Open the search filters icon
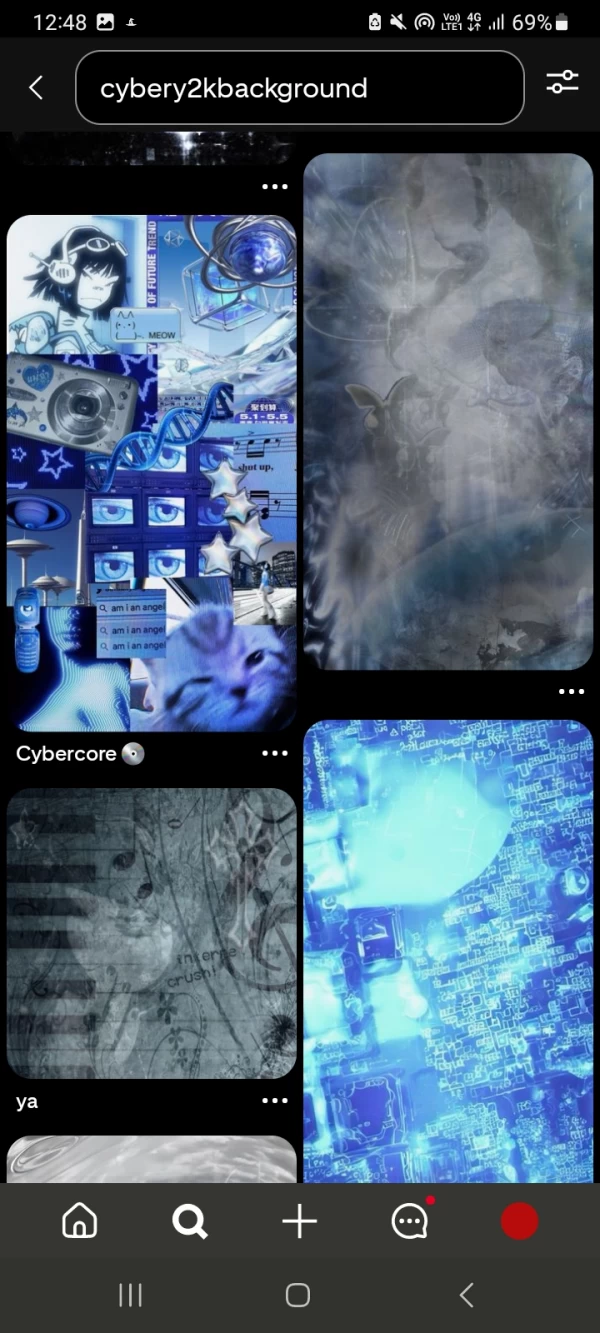The width and height of the screenshot is (600, 1333). 562,83
